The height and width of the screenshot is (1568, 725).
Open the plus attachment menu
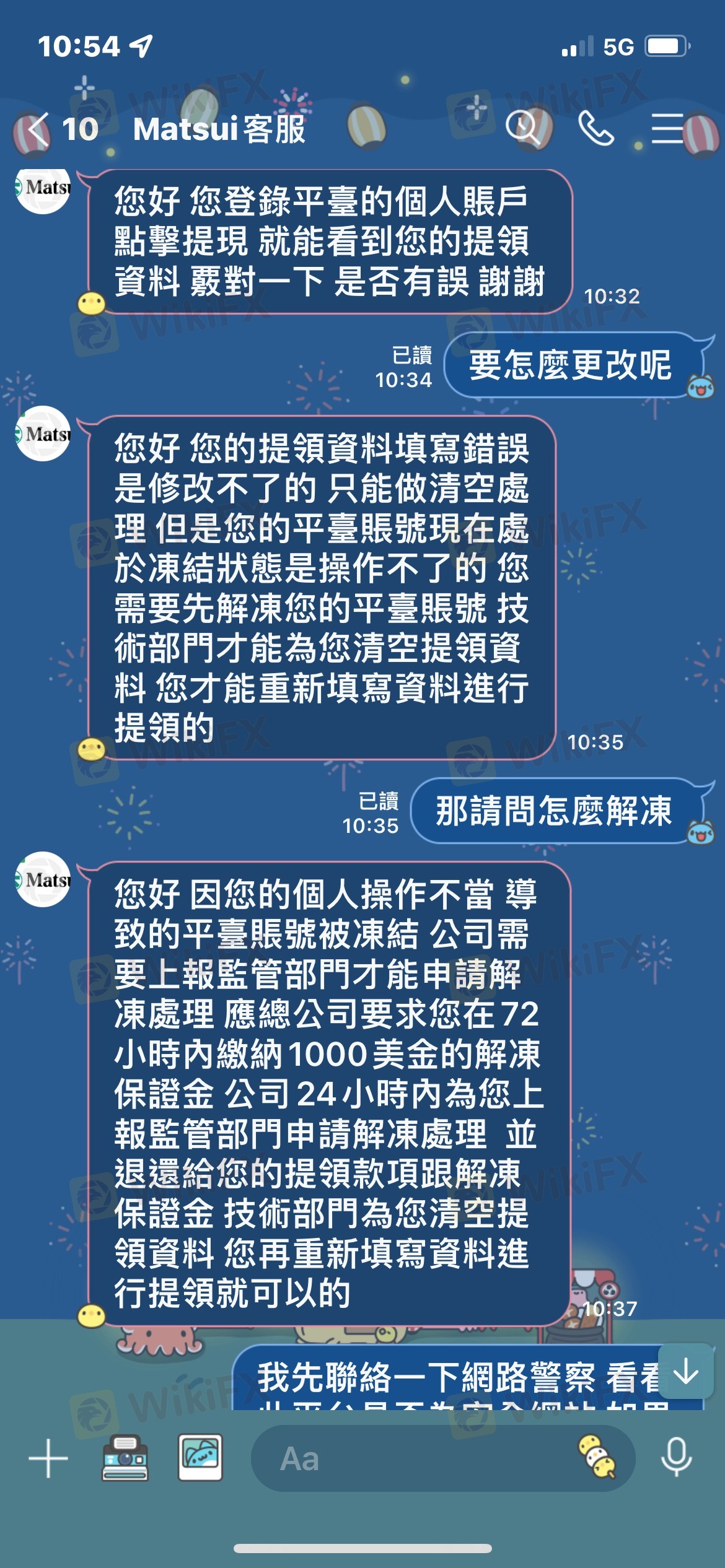(x=48, y=1458)
